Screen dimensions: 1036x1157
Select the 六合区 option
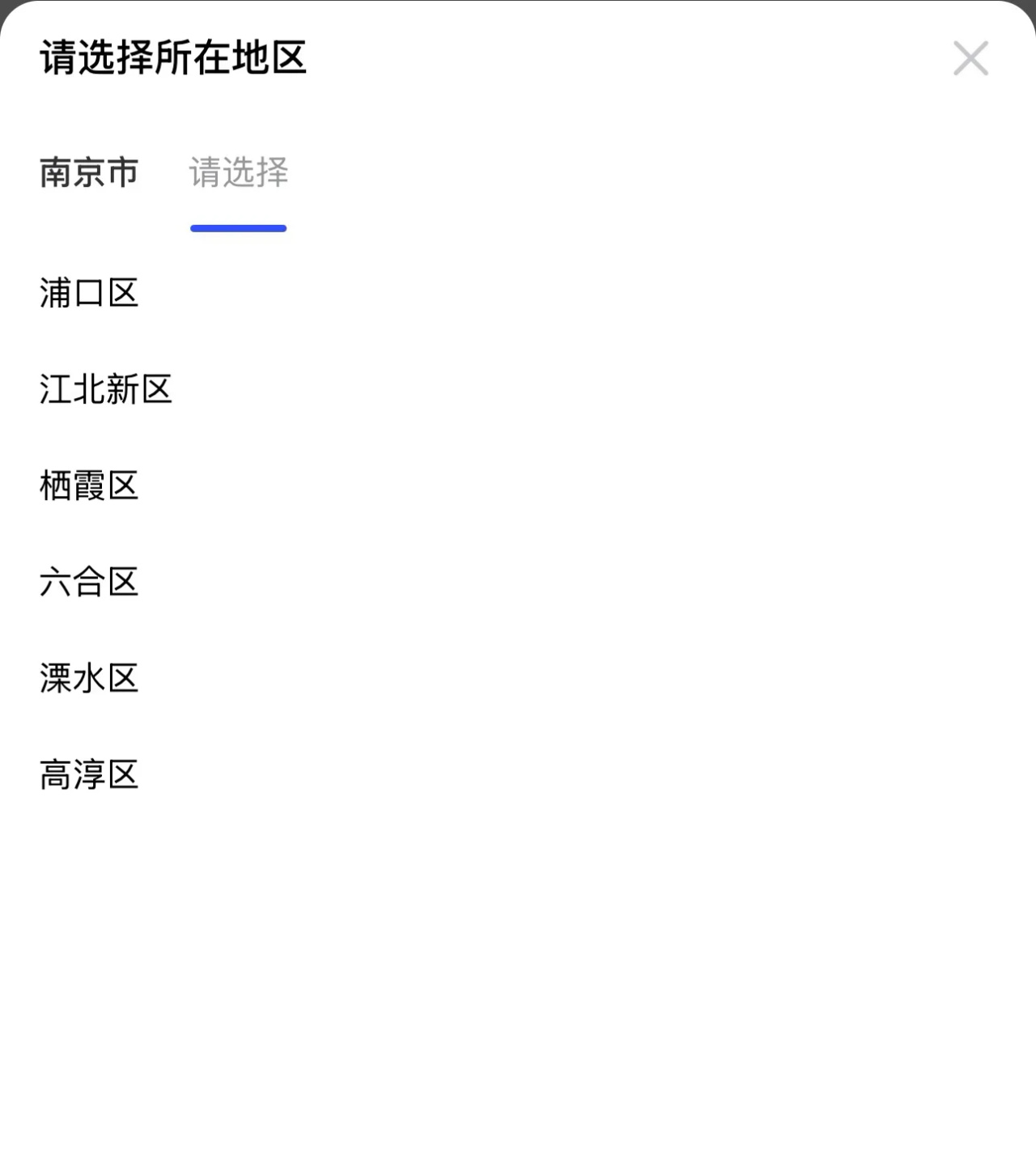tap(89, 582)
